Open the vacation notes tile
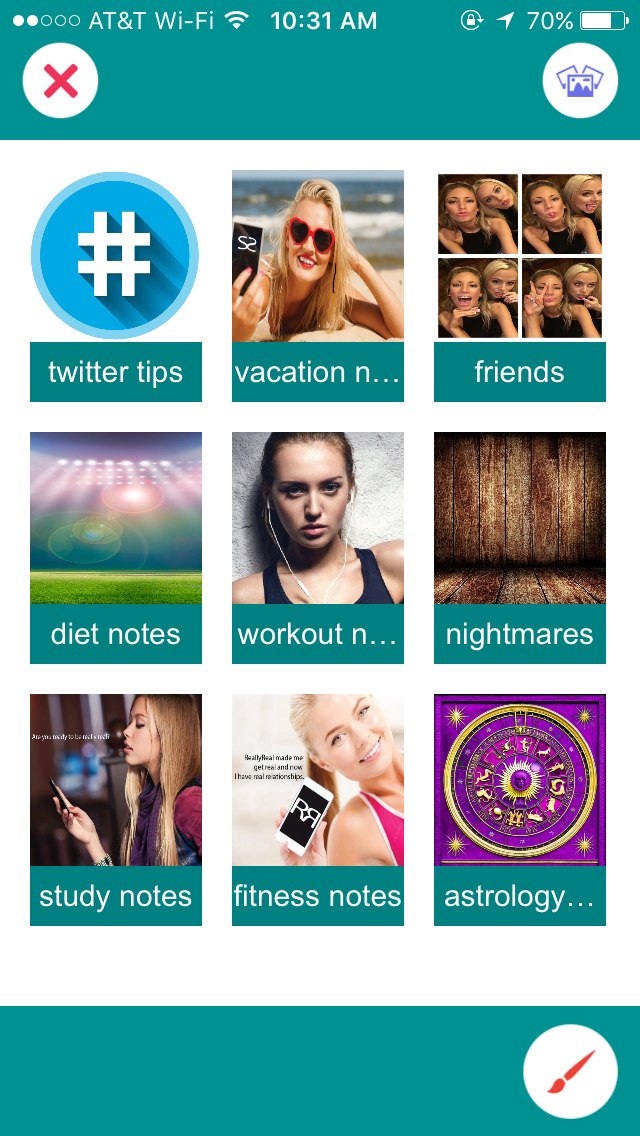Image resolution: width=640 pixels, height=1136 pixels. (x=318, y=285)
